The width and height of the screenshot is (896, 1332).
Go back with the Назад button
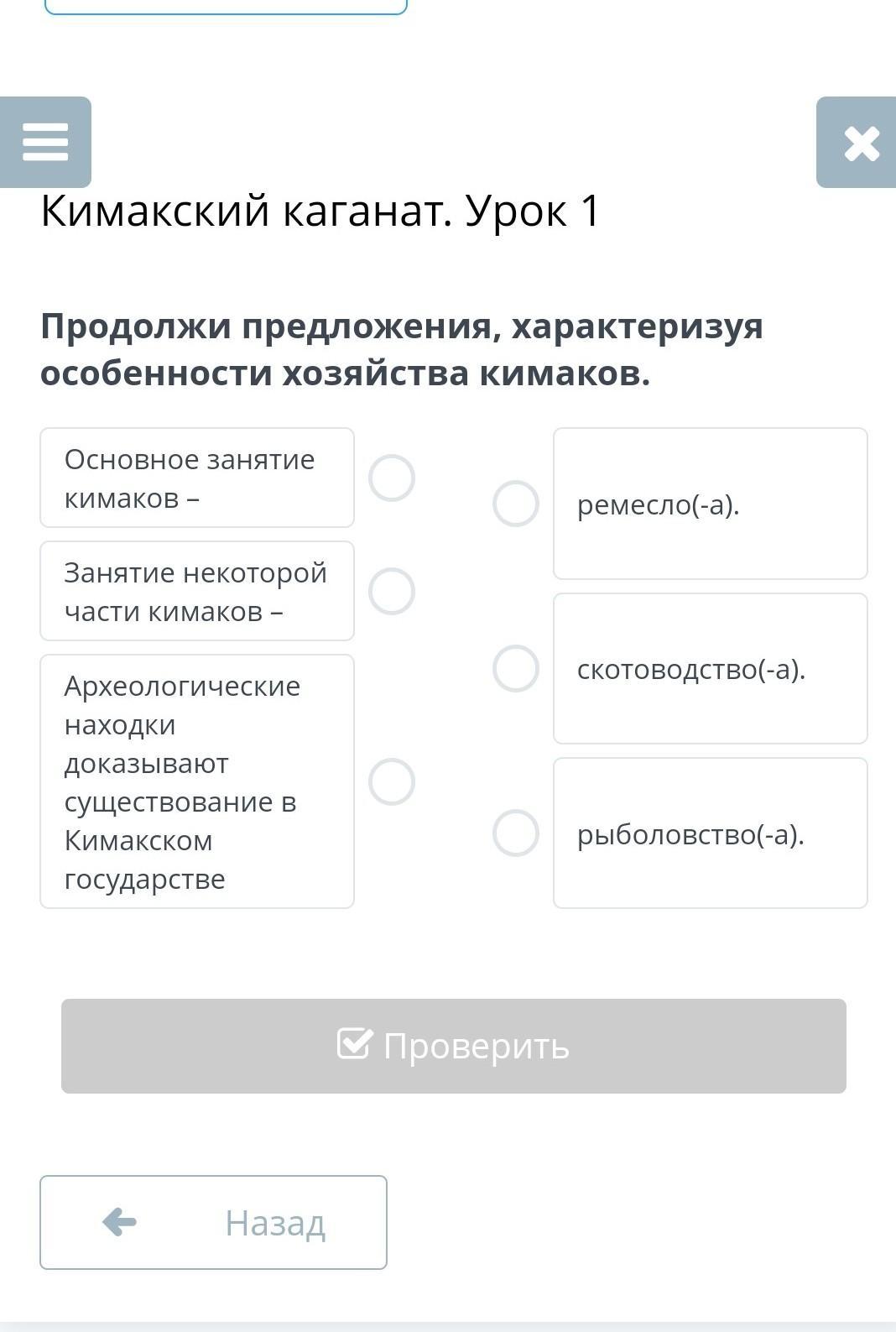click(213, 1222)
